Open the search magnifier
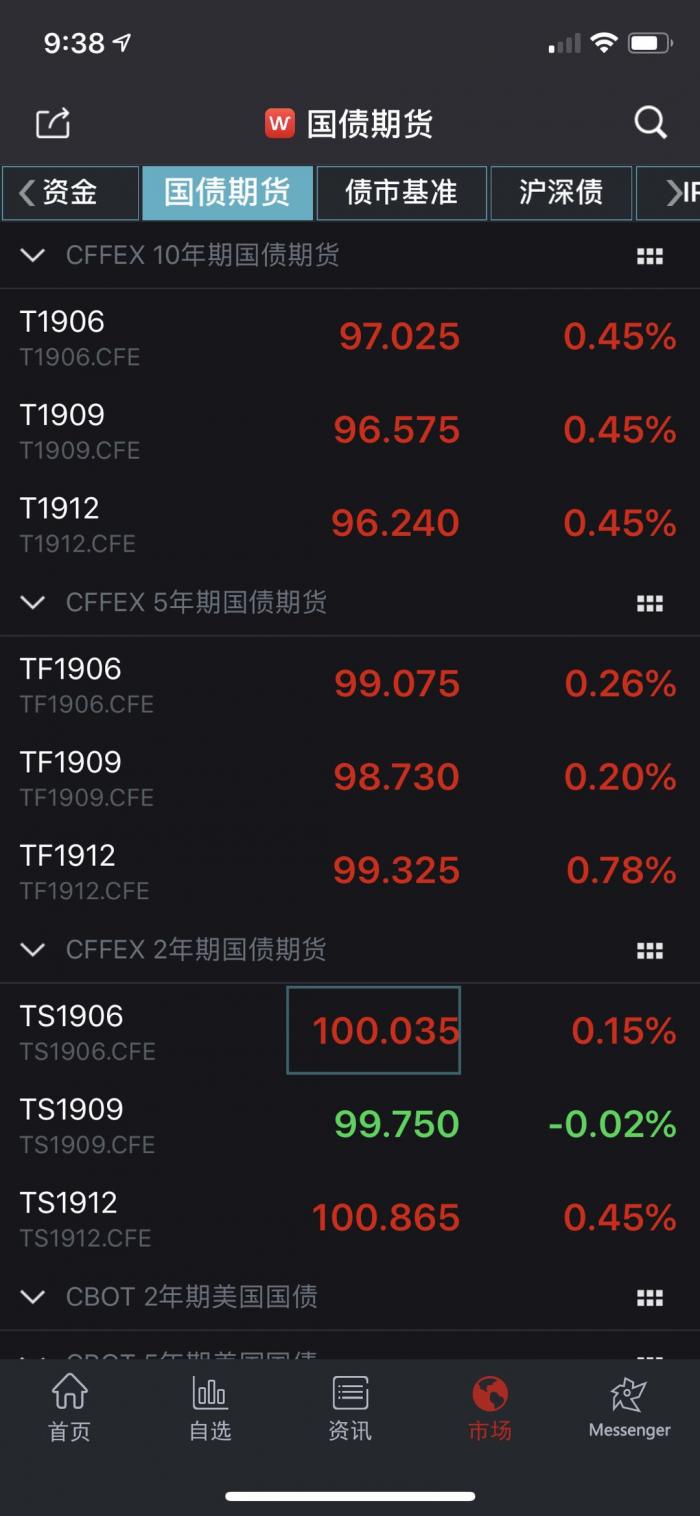Screen dimensions: 700x1516 pos(650,122)
